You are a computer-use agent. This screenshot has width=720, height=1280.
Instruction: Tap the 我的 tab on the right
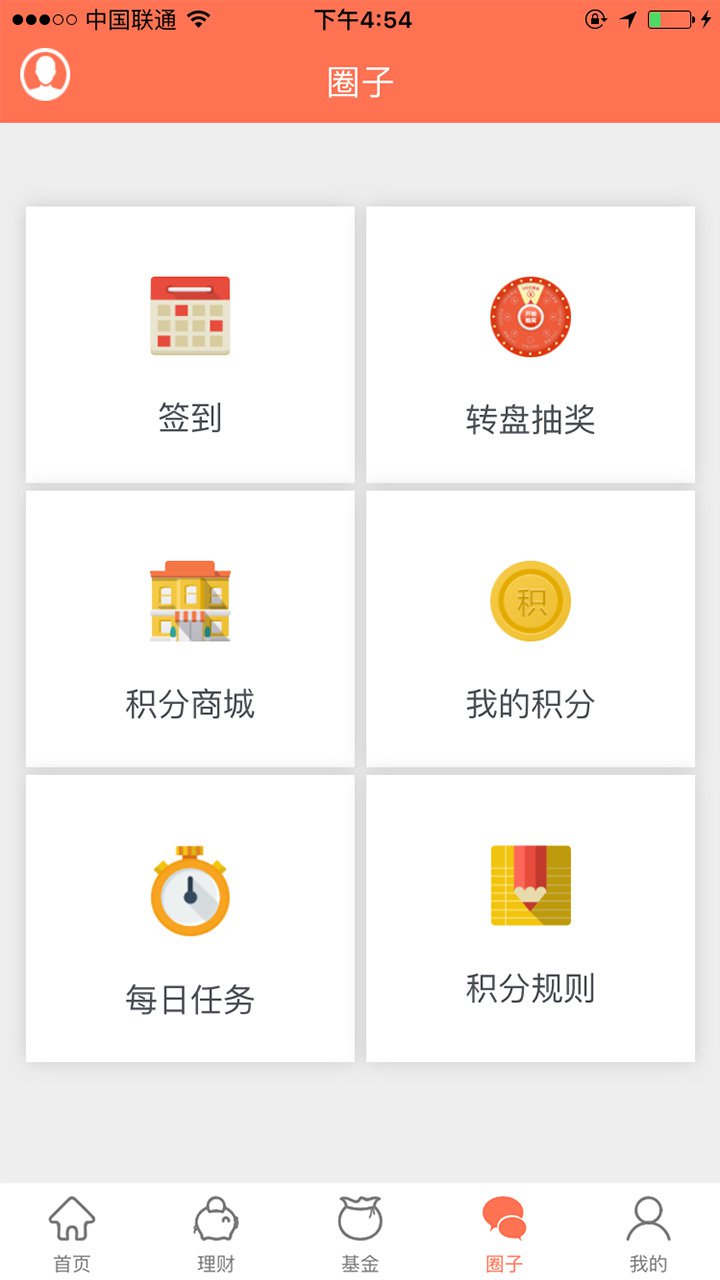[648, 1230]
